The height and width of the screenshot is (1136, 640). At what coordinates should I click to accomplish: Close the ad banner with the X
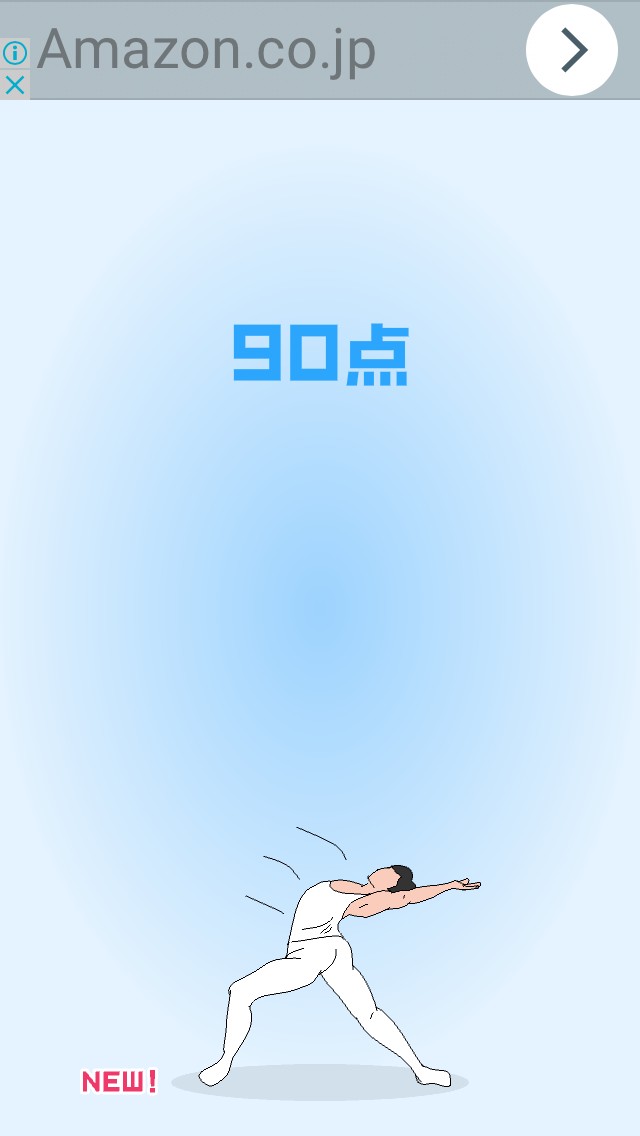coord(14,85)
